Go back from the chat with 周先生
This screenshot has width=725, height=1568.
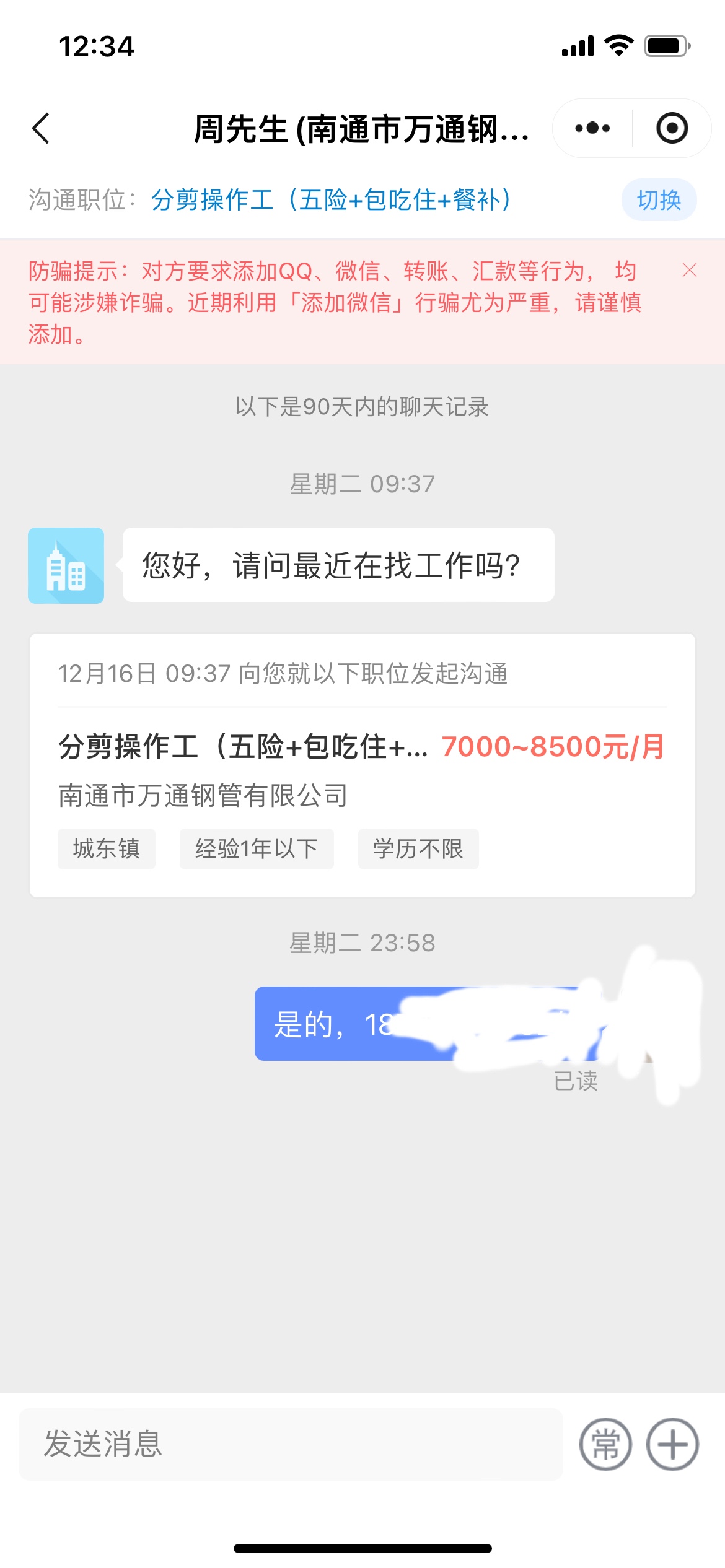[41, 129]
